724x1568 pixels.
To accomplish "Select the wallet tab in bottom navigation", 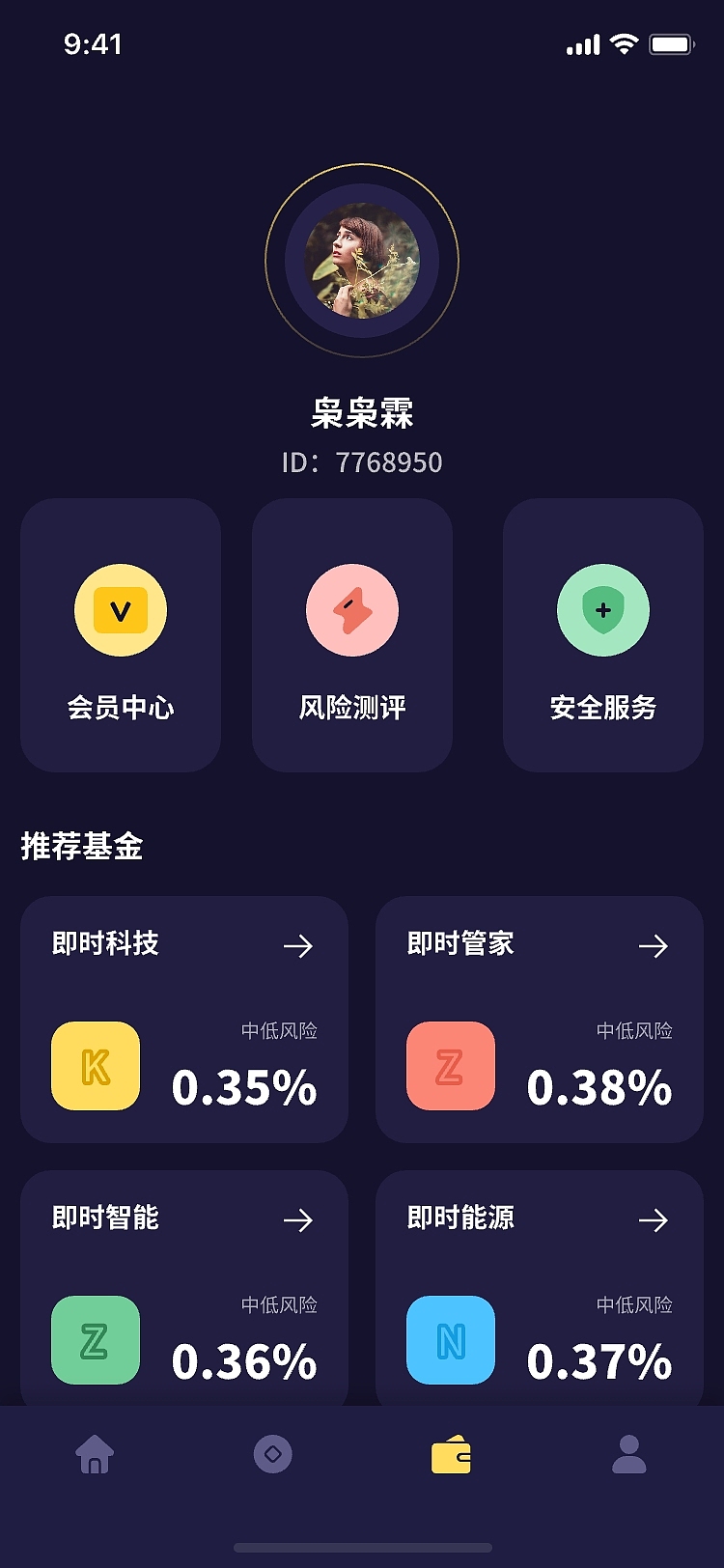I will 450,1453.
